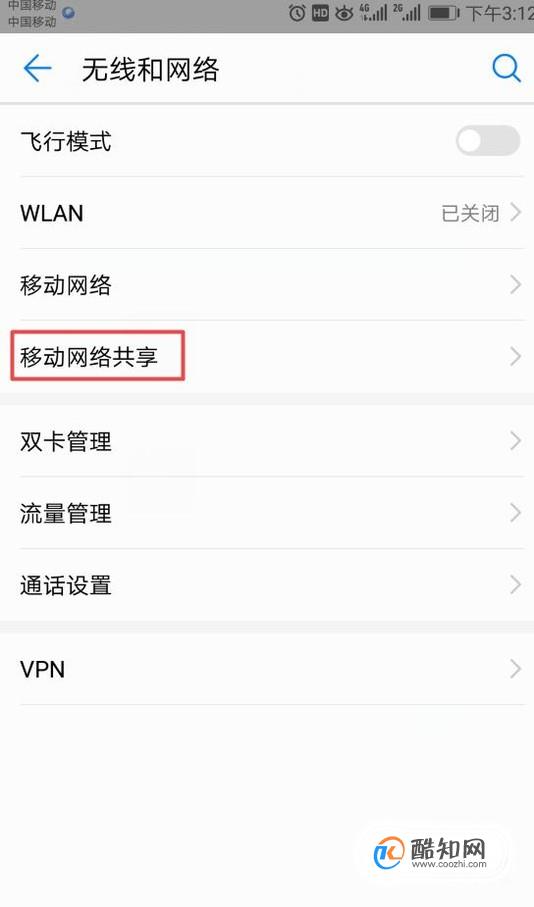Open 移动网络共享 option

click(x=267, y=356)
